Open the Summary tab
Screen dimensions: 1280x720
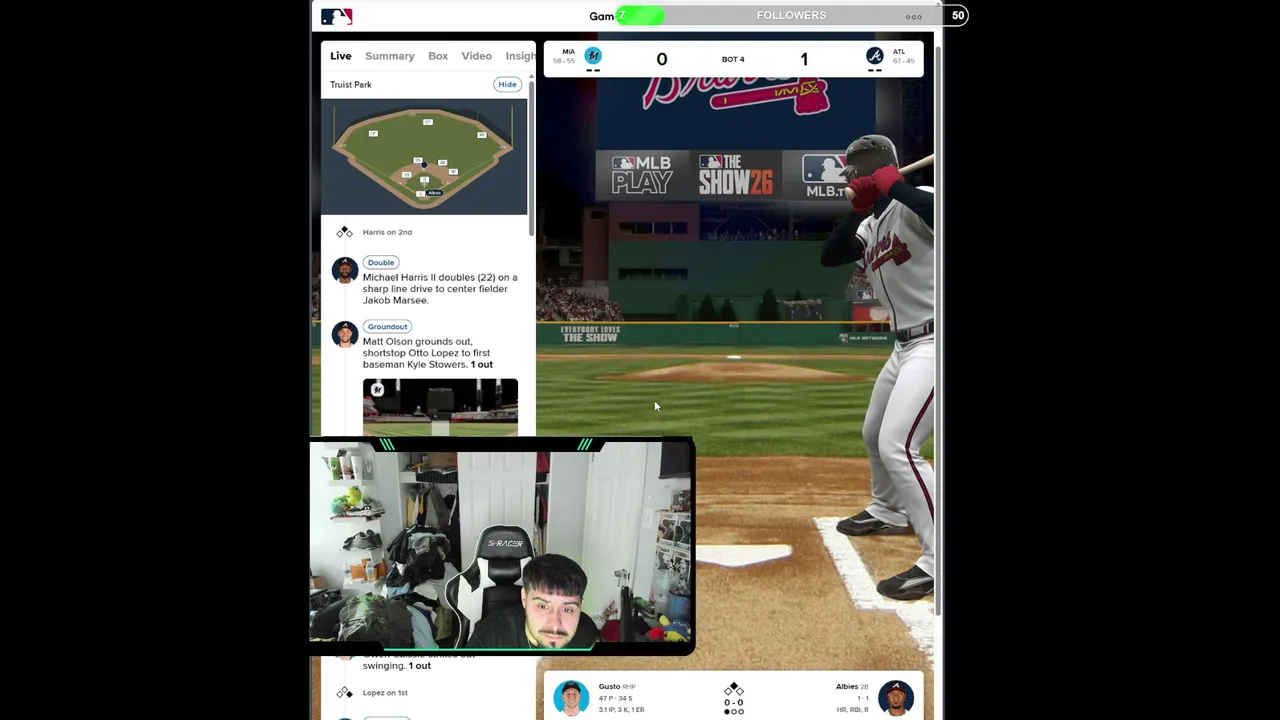point(389,56)
